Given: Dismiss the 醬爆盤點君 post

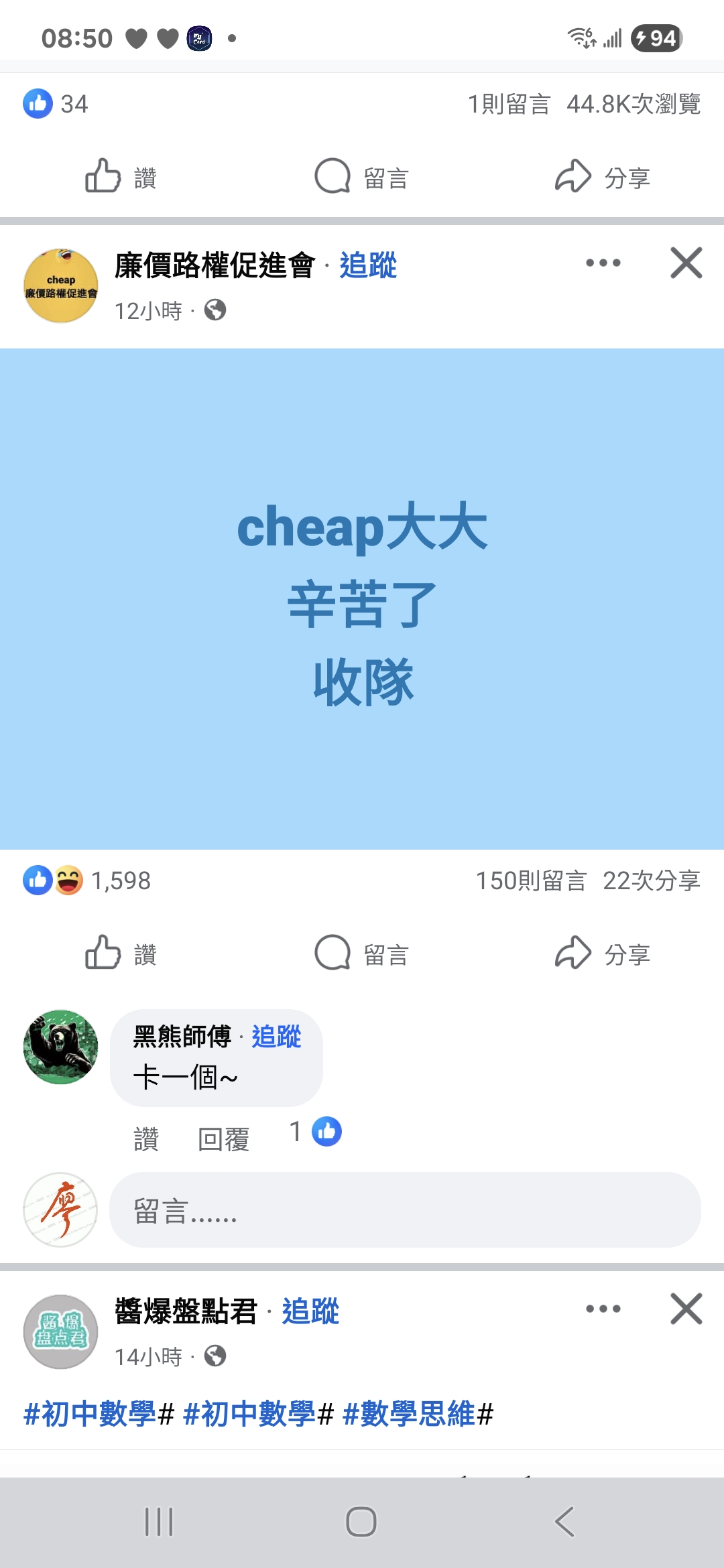Looking at the screenshot, I should pyautogui.click(x=686, y=1309).
